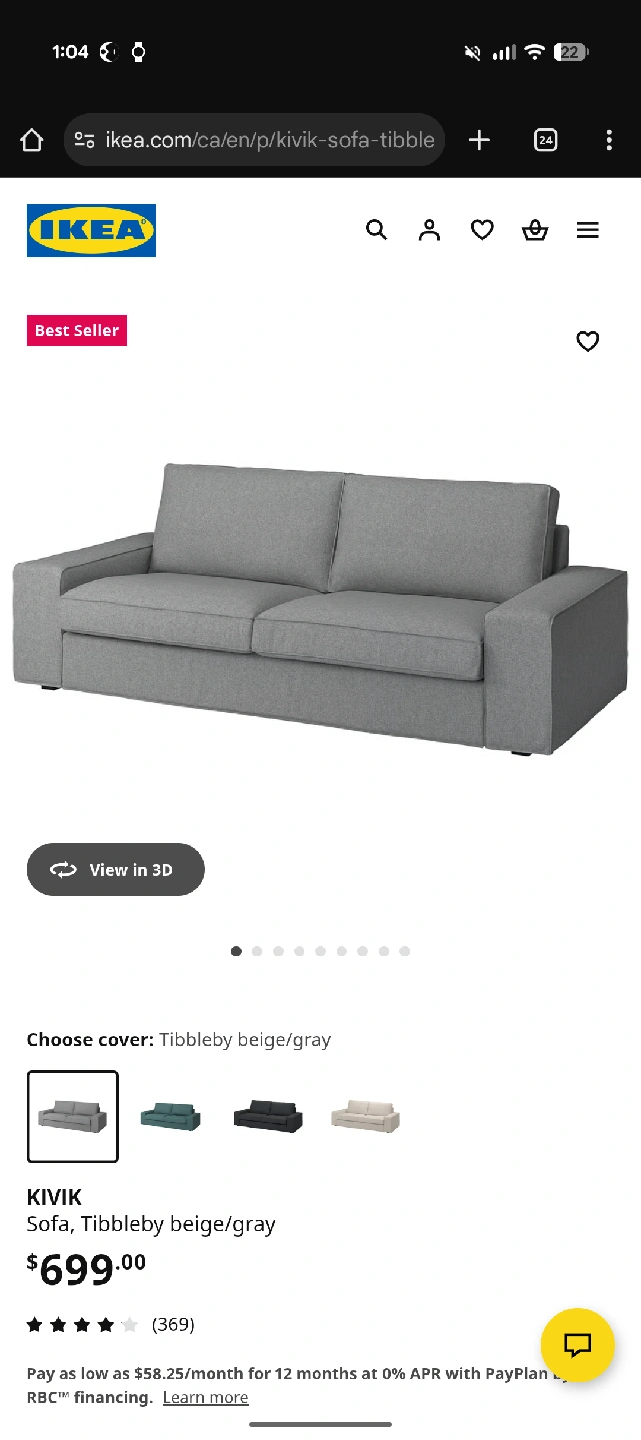View the sofa in 3D
The image size is (641, 1440).
point(116,869)
